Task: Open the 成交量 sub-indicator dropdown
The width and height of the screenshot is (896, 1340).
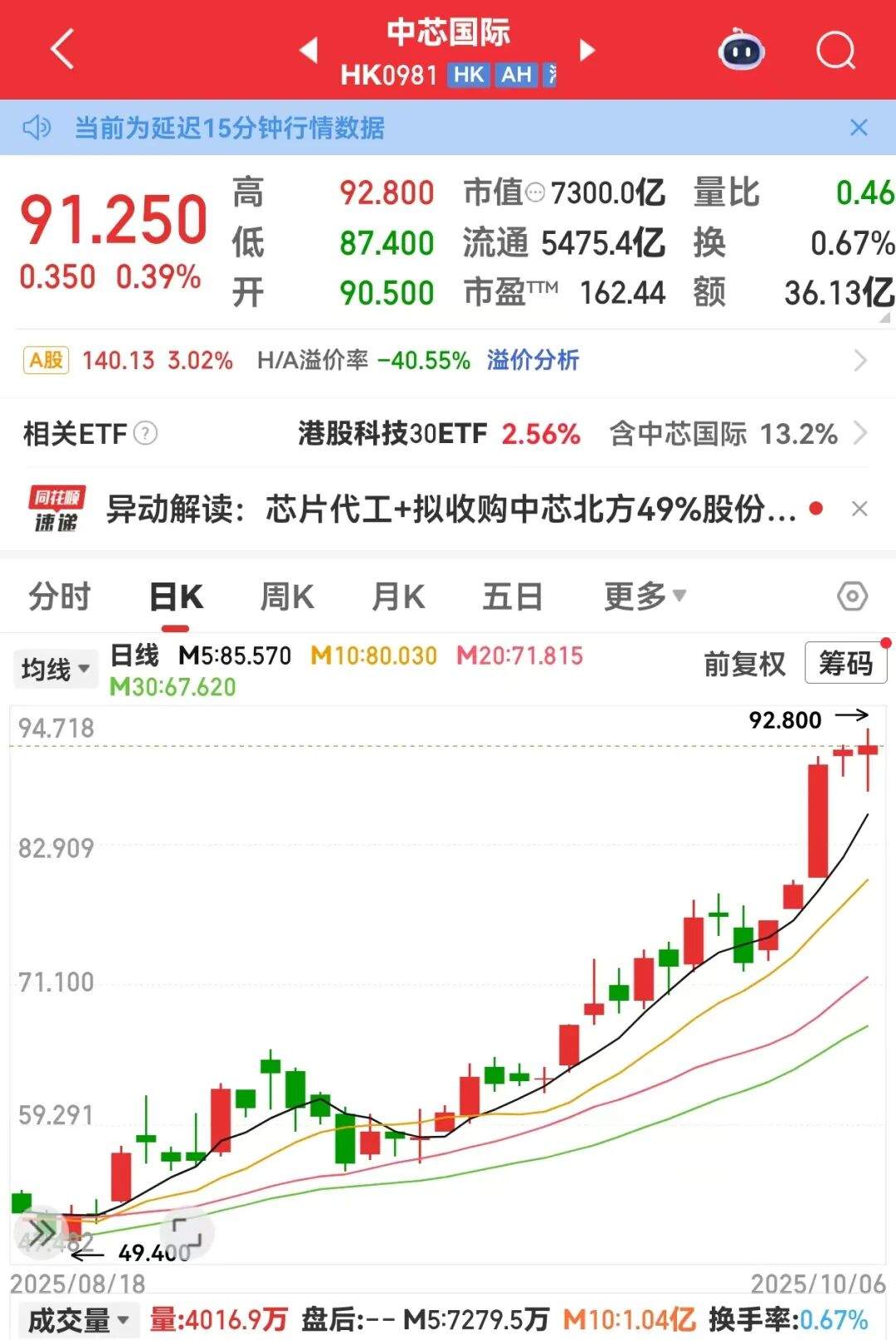Action: (78, 1319)
